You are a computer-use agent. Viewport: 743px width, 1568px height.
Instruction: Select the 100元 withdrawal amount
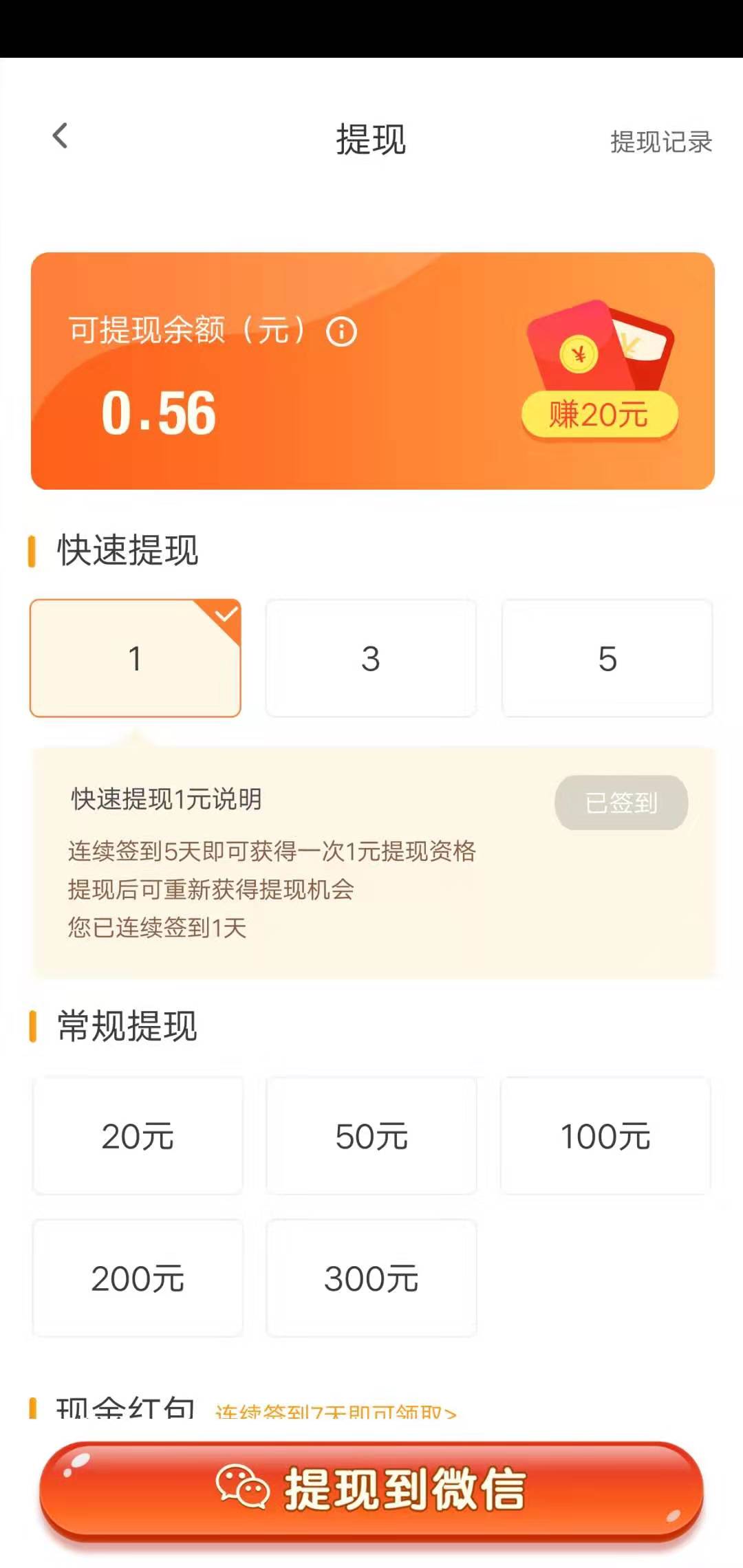[x=607, y=1136]
